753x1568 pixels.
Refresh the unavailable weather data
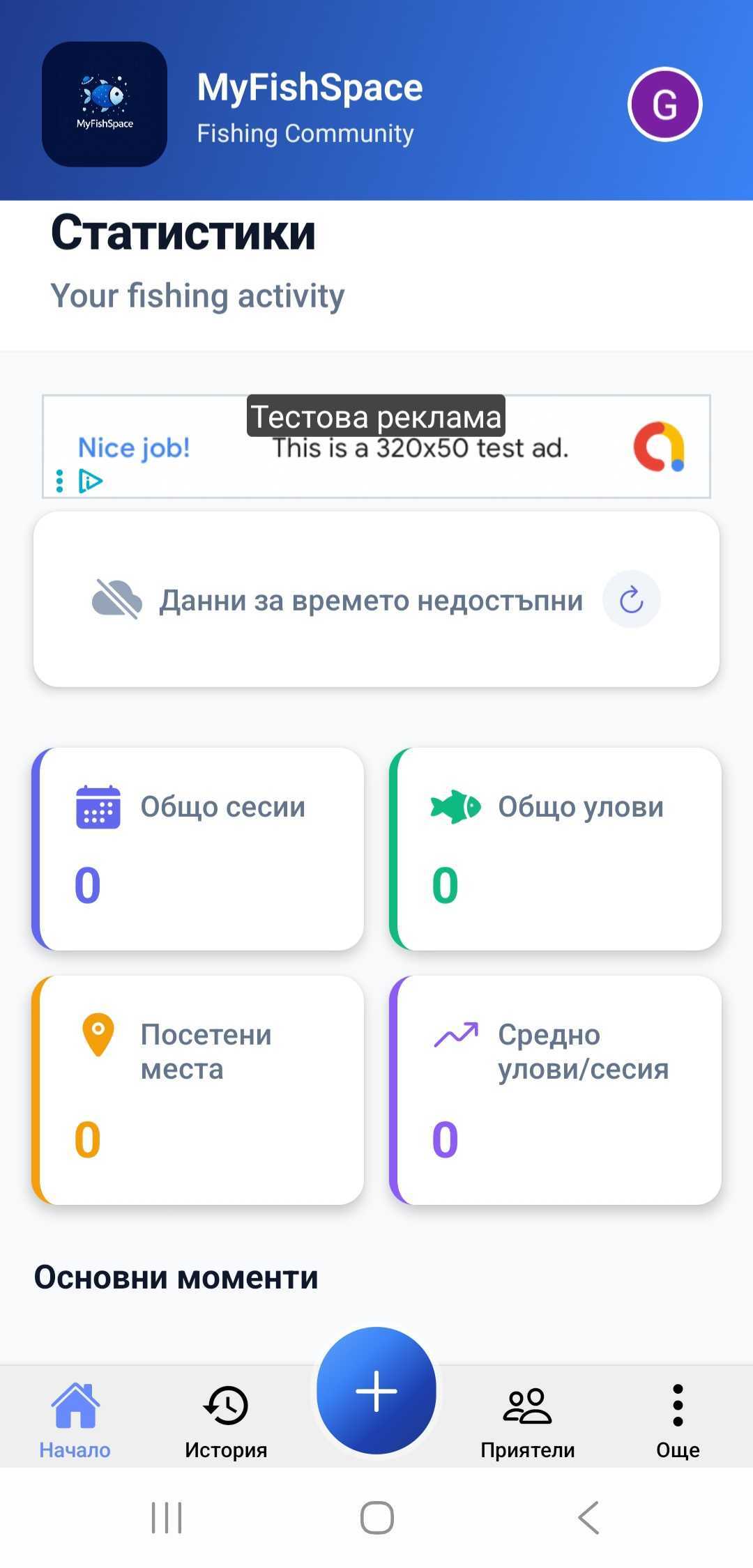[x=631, y=599]
